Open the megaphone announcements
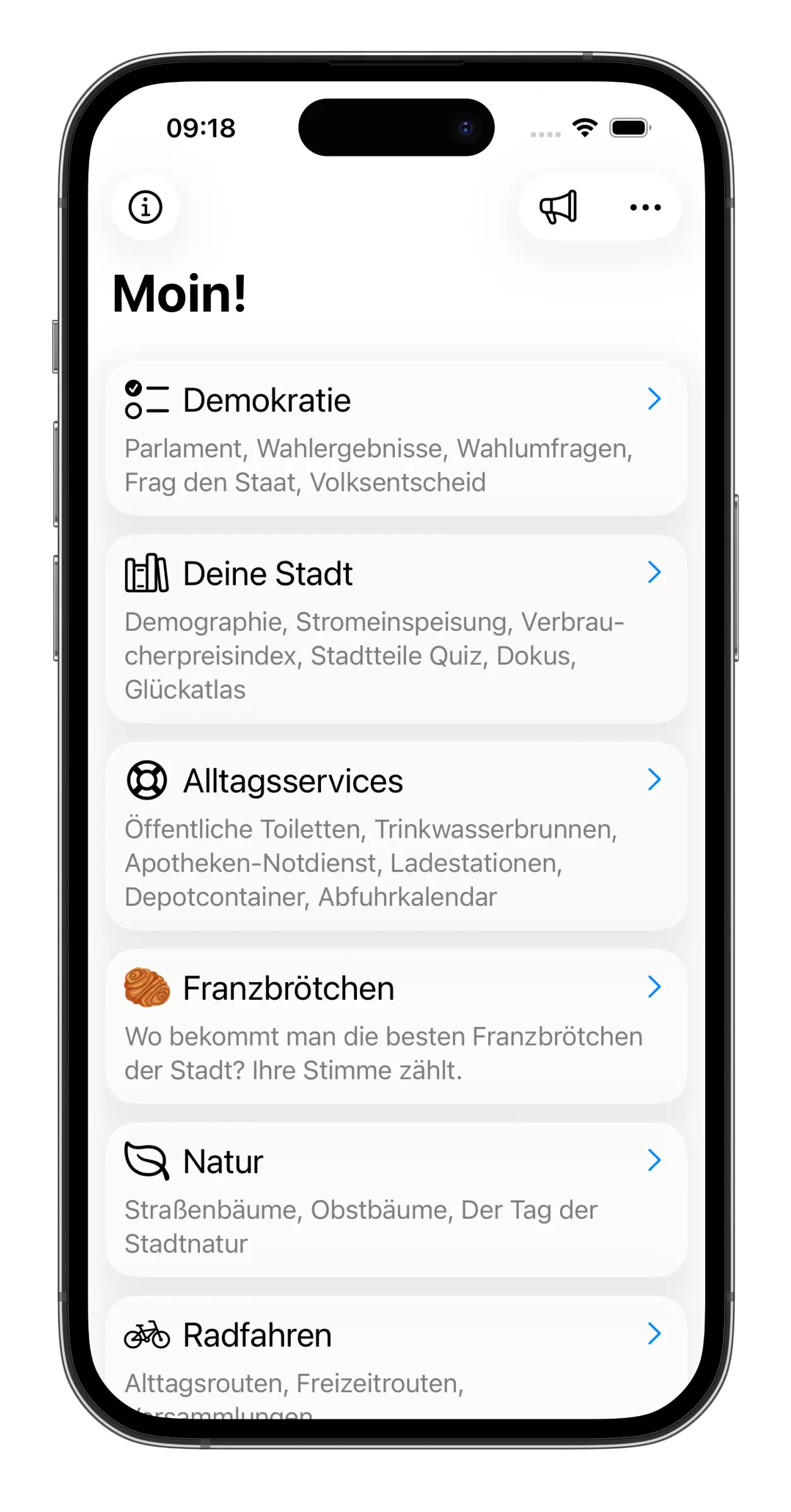The height and width of the screenshot is (1512, 791). tap(558, 208)
